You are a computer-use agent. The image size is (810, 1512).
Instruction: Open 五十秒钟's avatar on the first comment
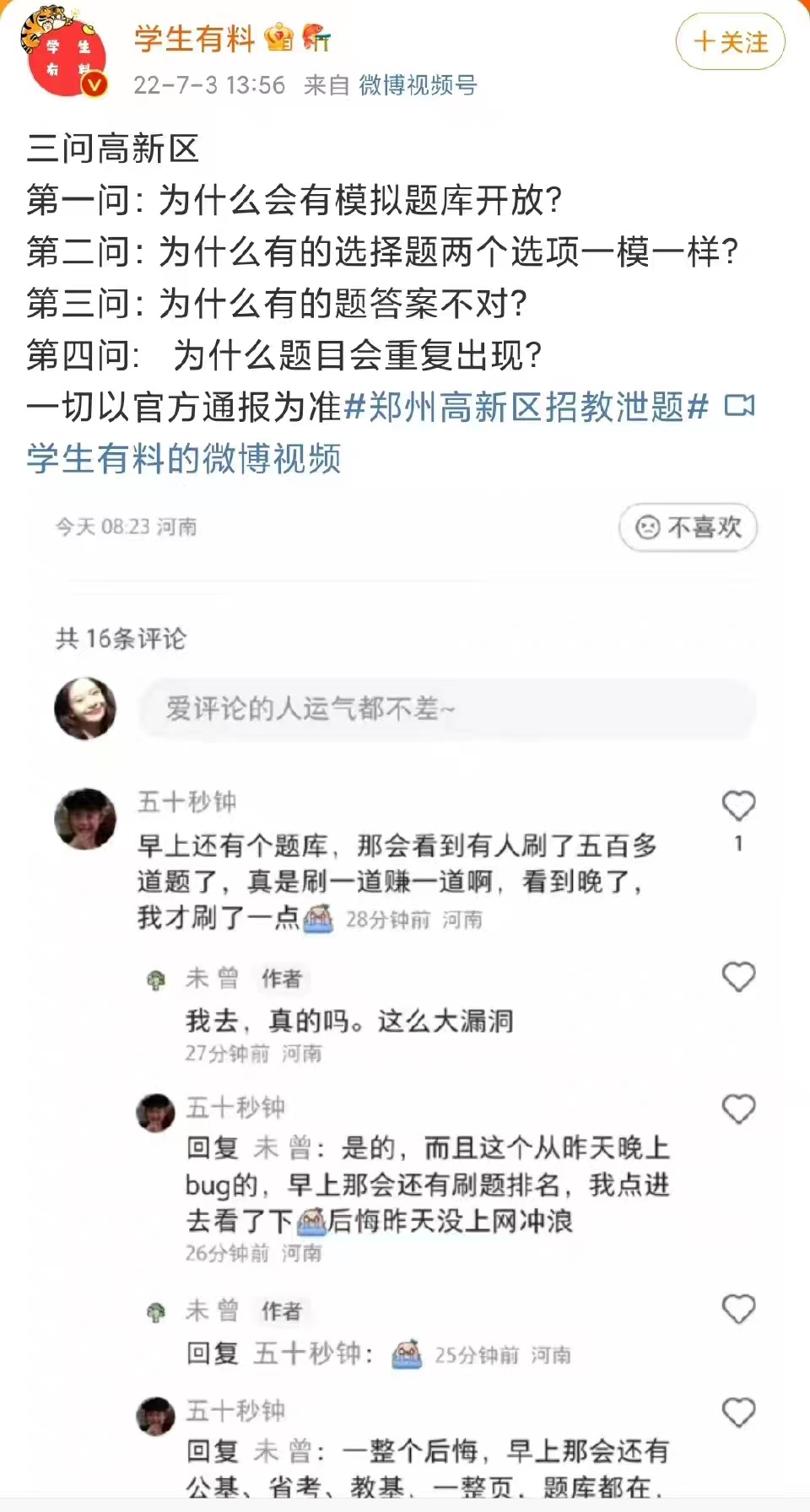pos(85,818)
